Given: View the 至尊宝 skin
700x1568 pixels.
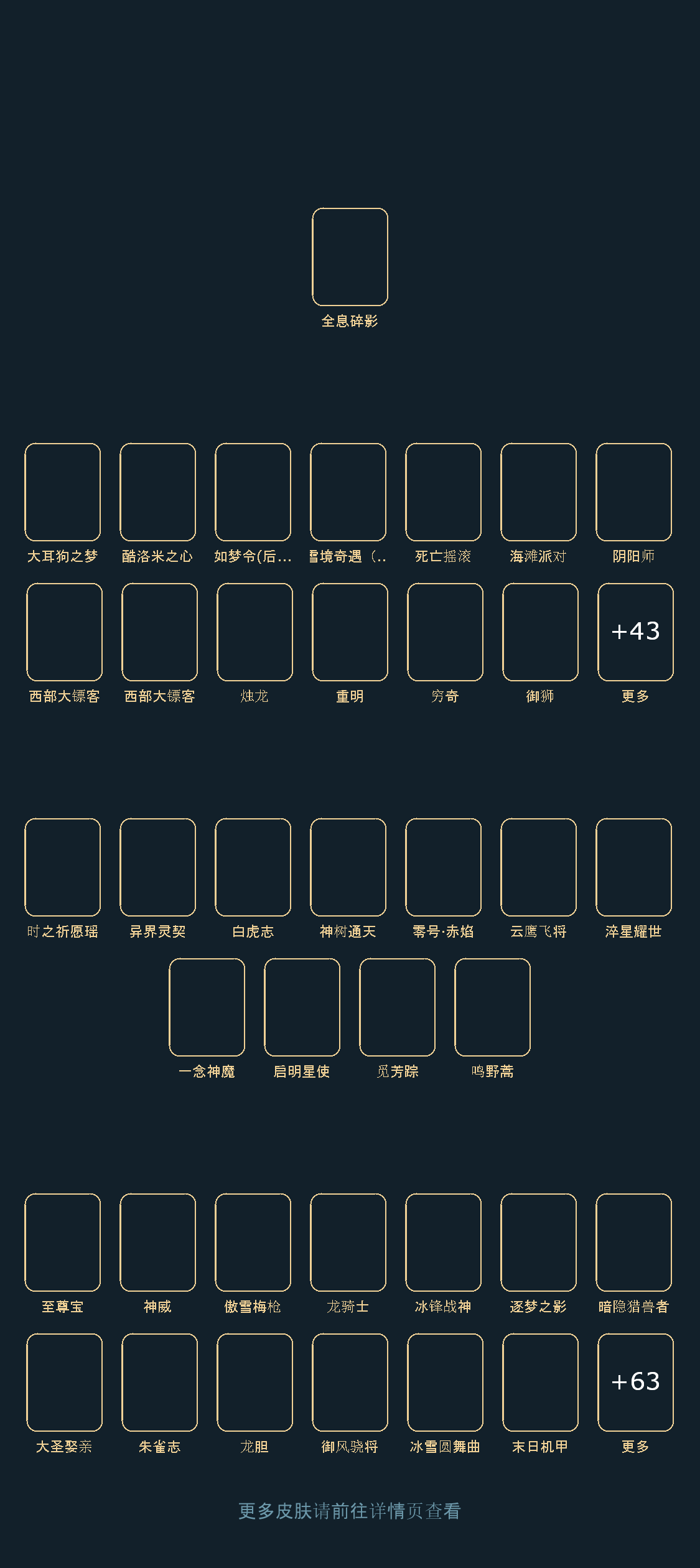Looking at the screenshot, I should [62, 1243].
